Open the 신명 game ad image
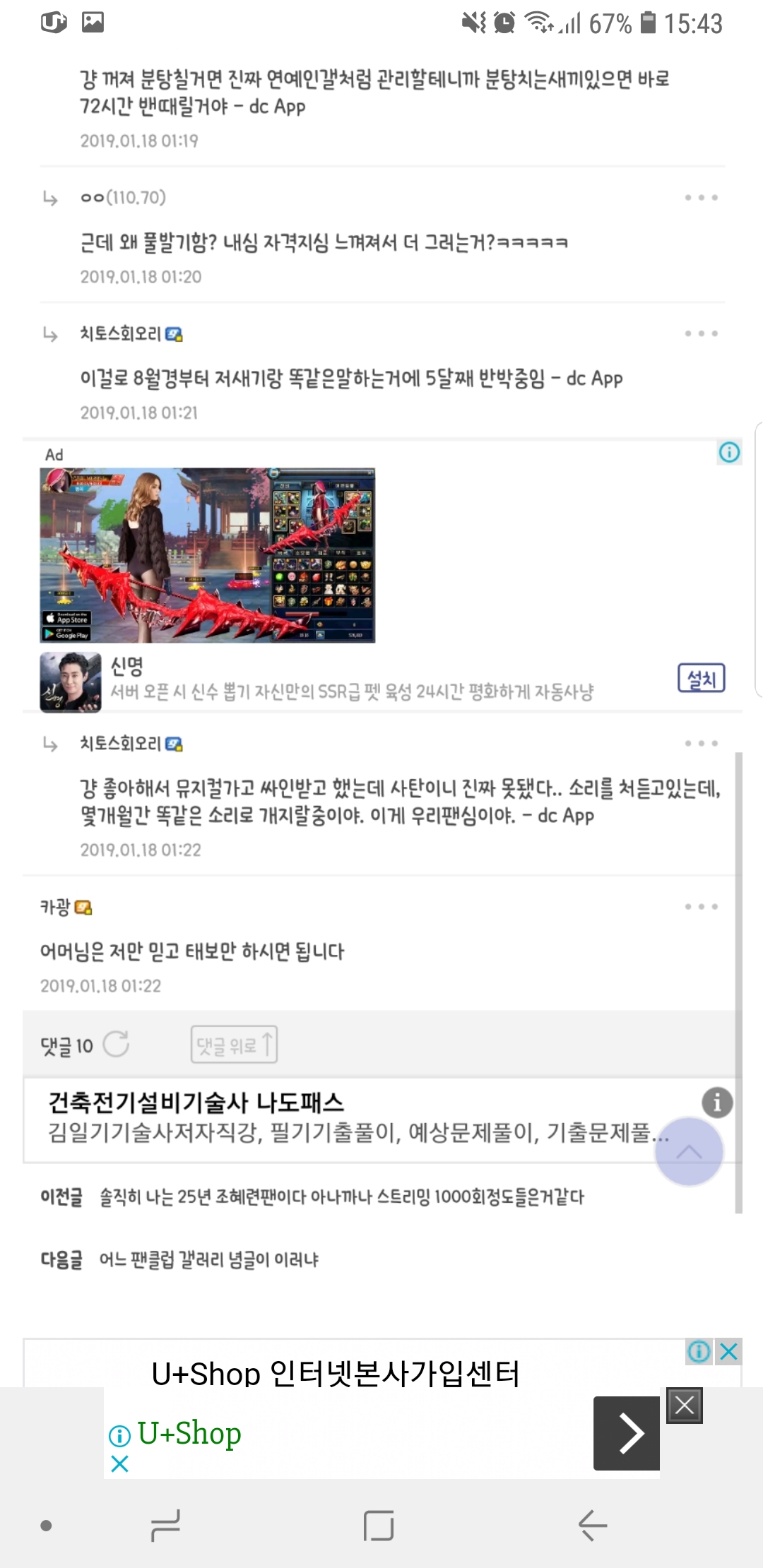This screenshot has width=763, height=1568. (207, 555)
